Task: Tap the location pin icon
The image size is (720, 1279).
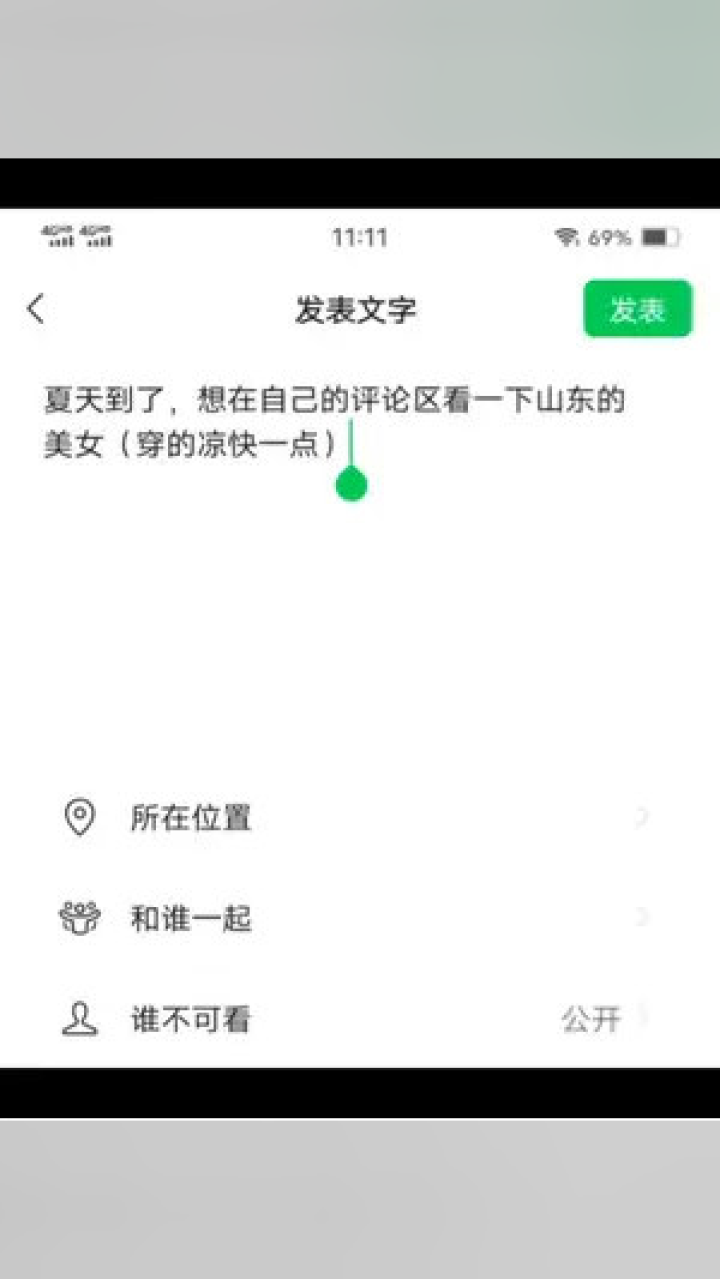Action: tap(80, 816)
